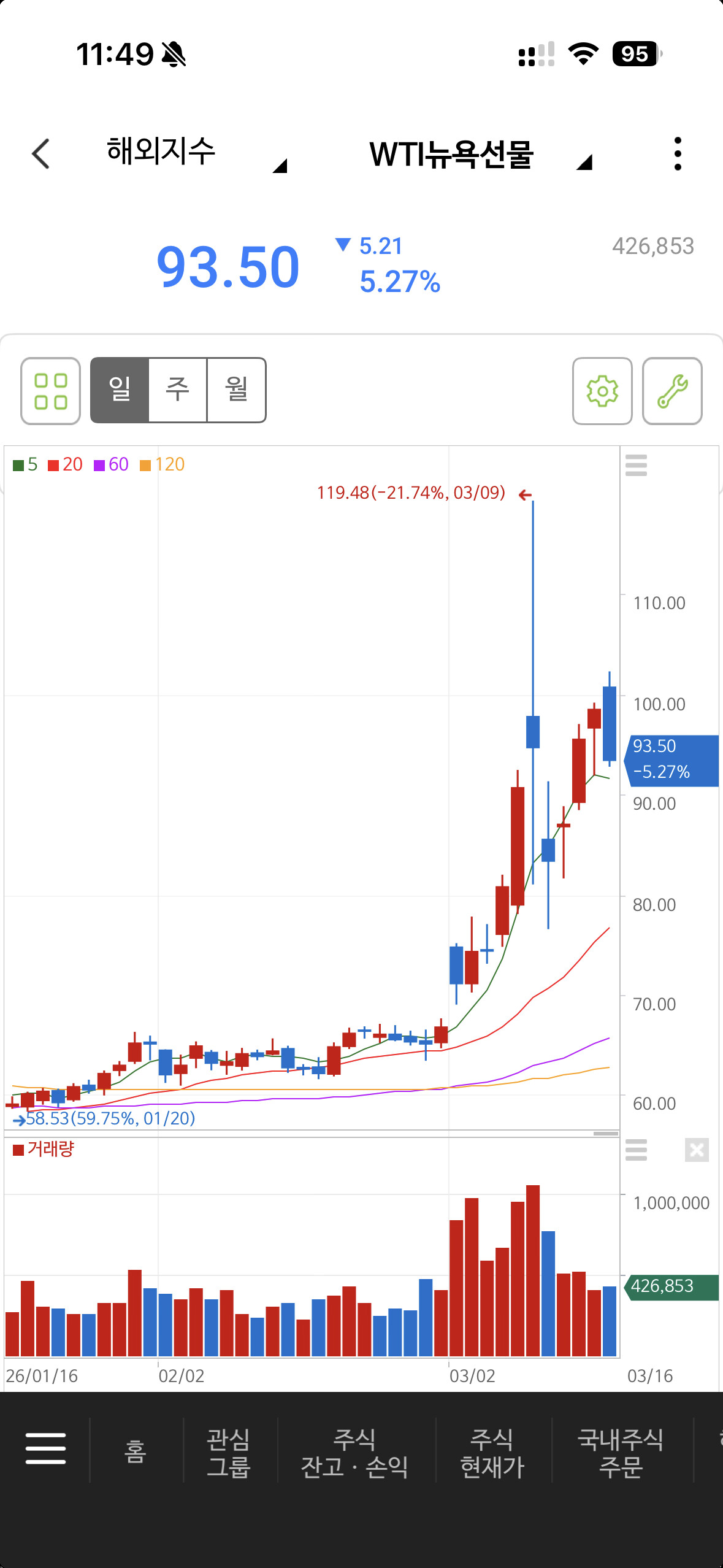This screenshot has width=723, height=1568.
Task: Open the bottom hamburger menu
Action: 45,1449
